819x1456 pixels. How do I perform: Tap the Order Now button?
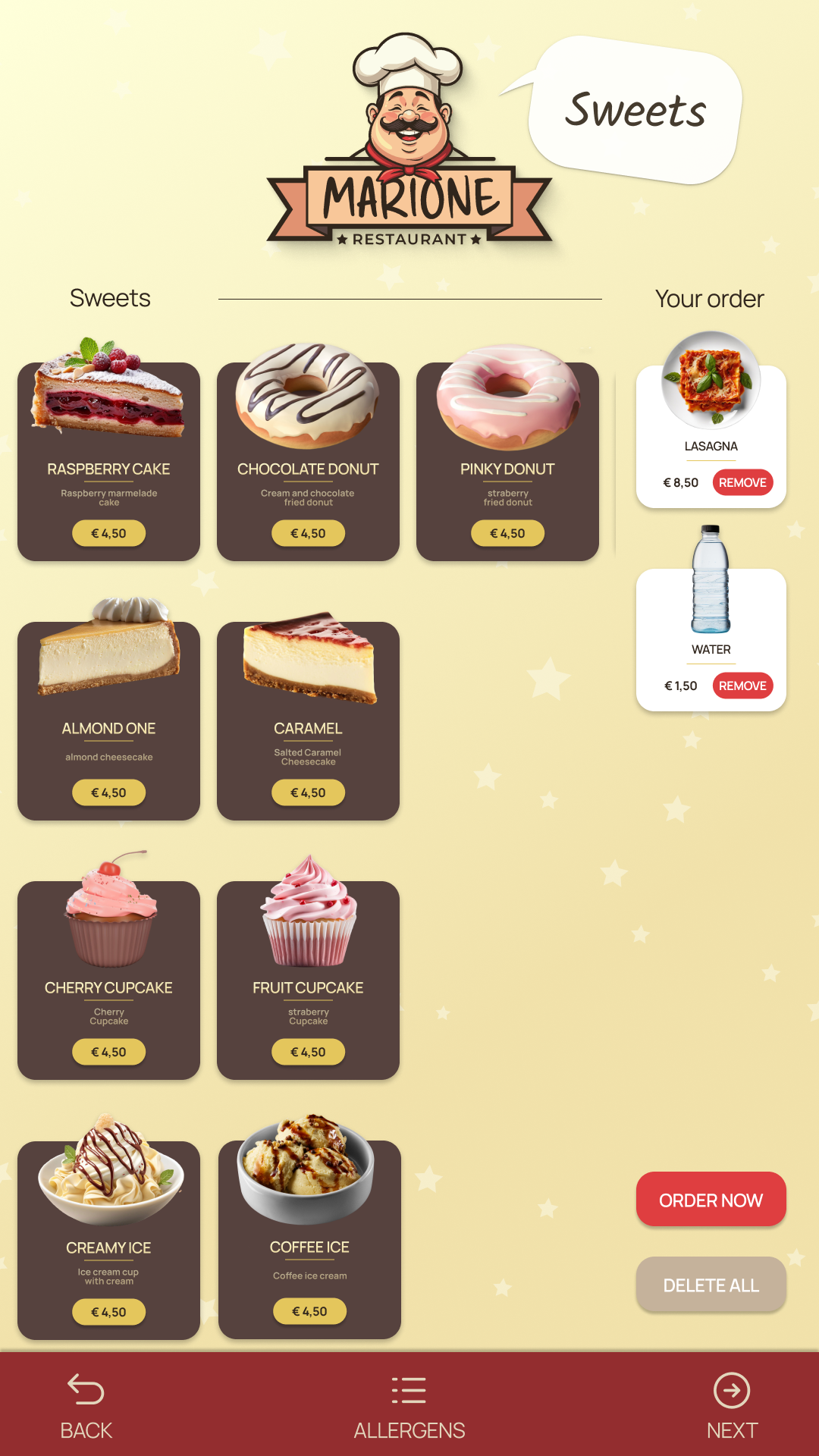click(711, 1200)
